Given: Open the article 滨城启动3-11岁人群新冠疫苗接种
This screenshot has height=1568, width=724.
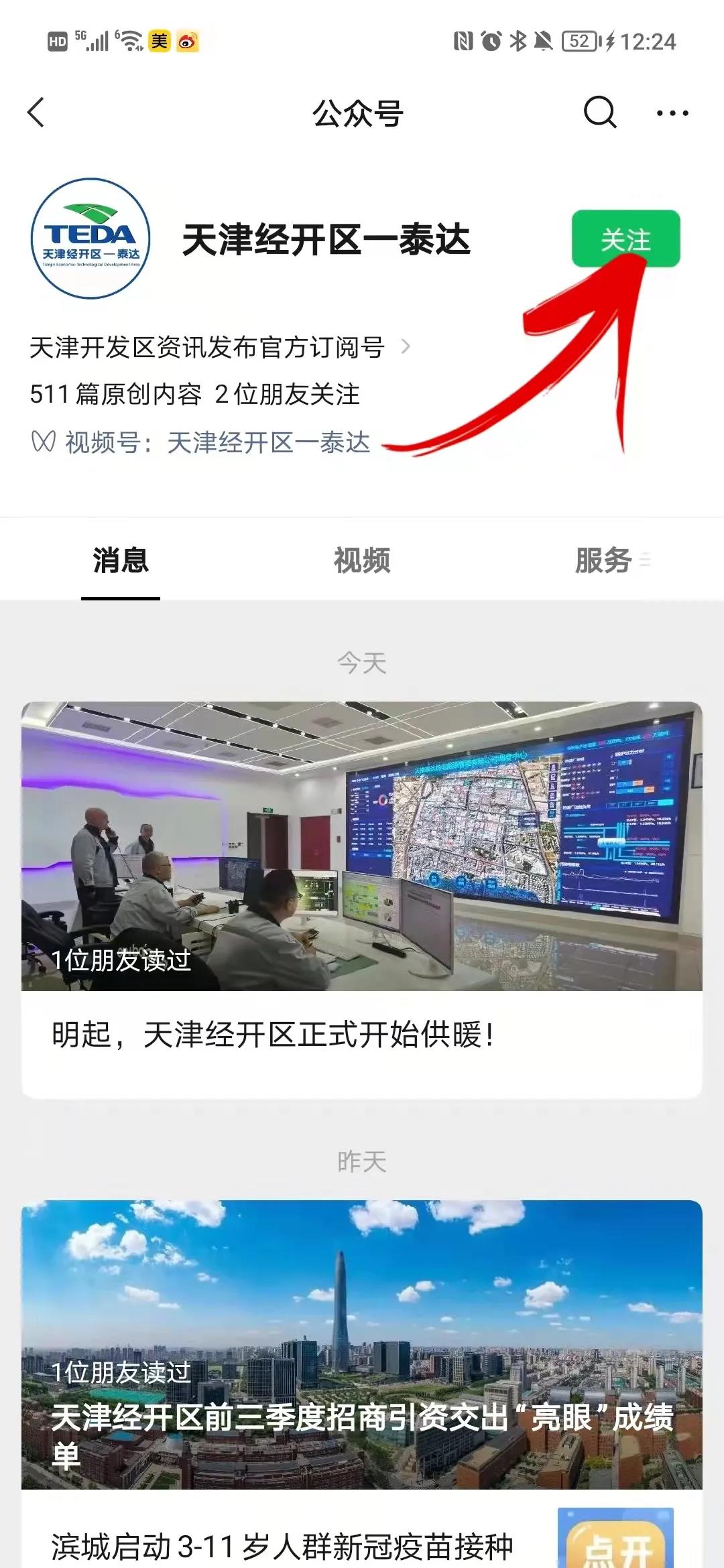Looking at the screenshot, I should 282,1545.
